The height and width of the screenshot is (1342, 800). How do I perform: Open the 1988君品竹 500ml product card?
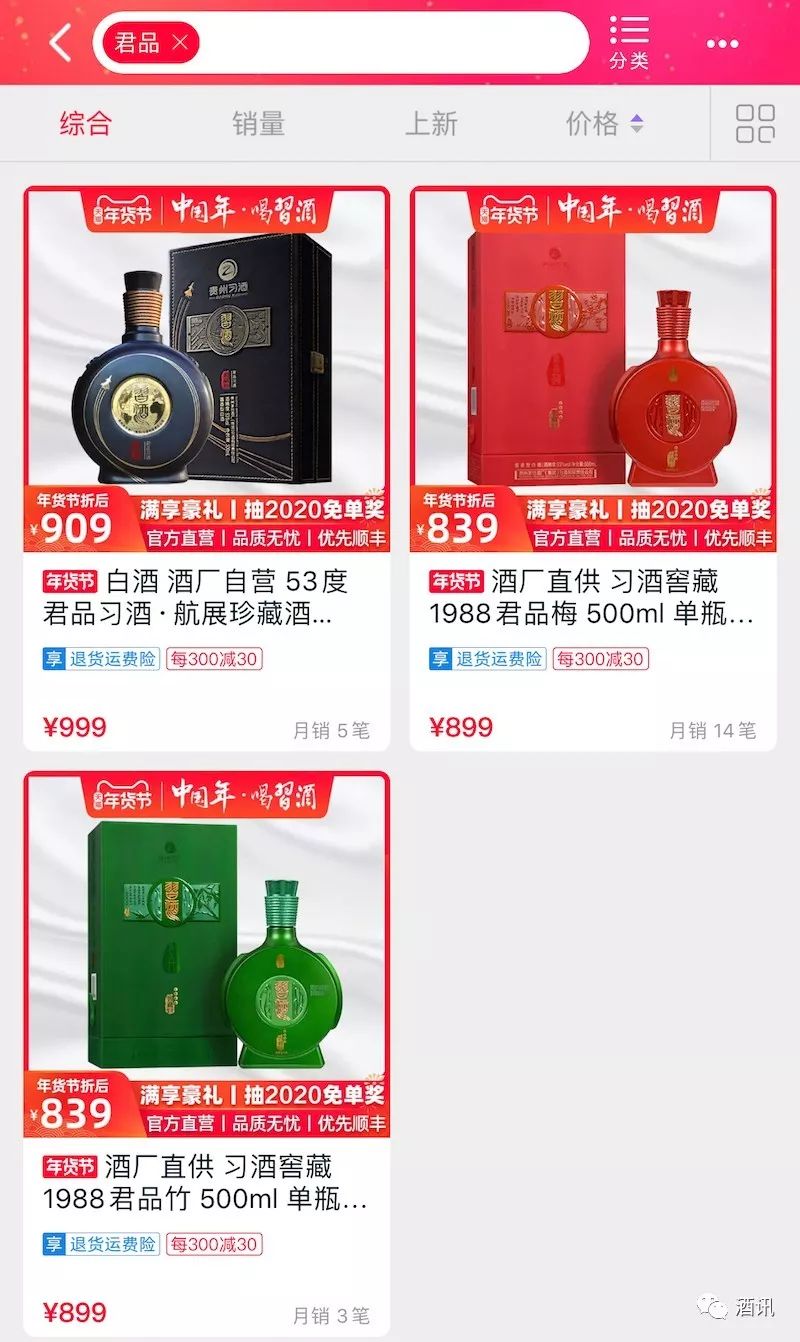tap(207, 1053)
